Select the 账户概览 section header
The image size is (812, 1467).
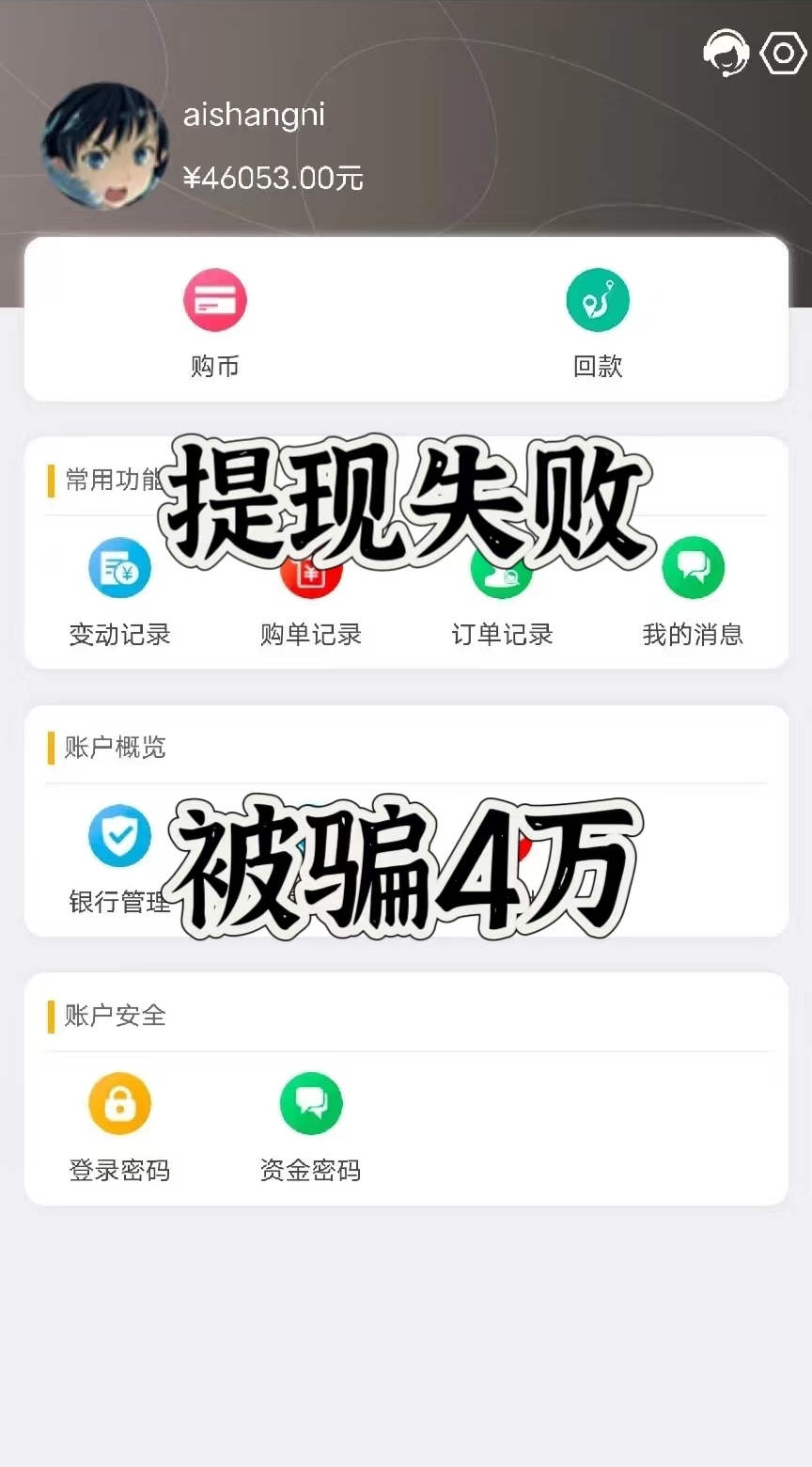(x=113, y=748)
